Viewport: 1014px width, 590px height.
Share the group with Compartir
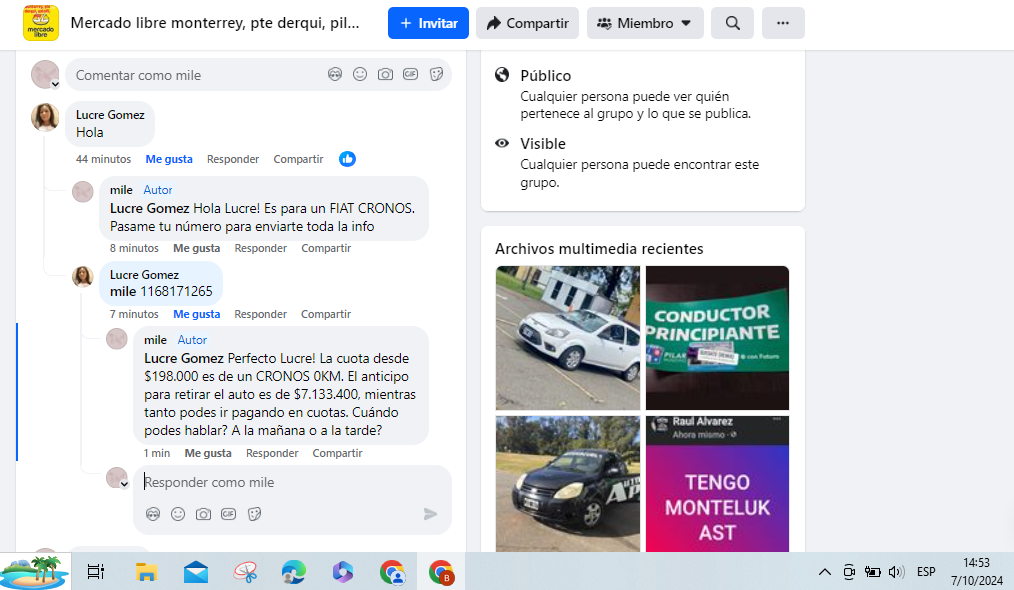tap(527, 23)
